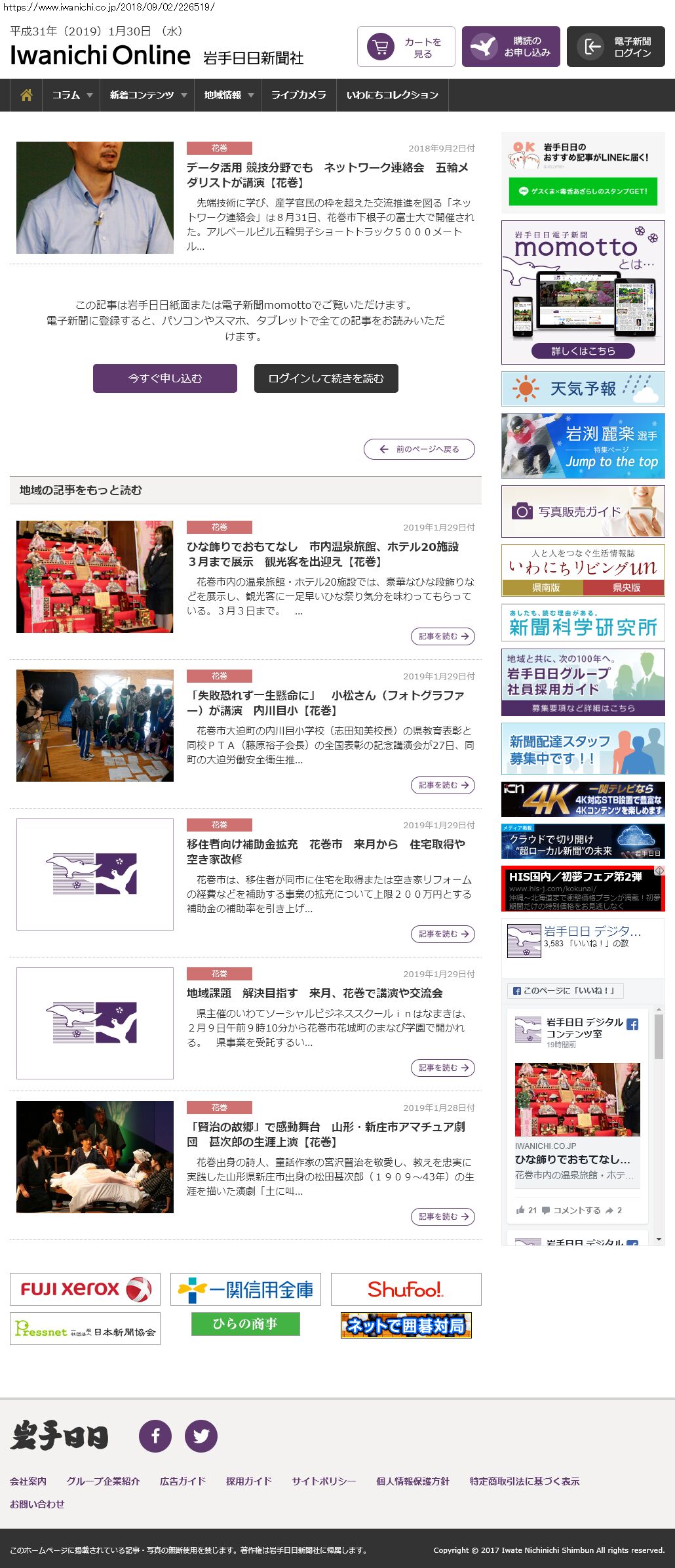
Task: Open the 写真販売ガイド banner
Action: 583,512
